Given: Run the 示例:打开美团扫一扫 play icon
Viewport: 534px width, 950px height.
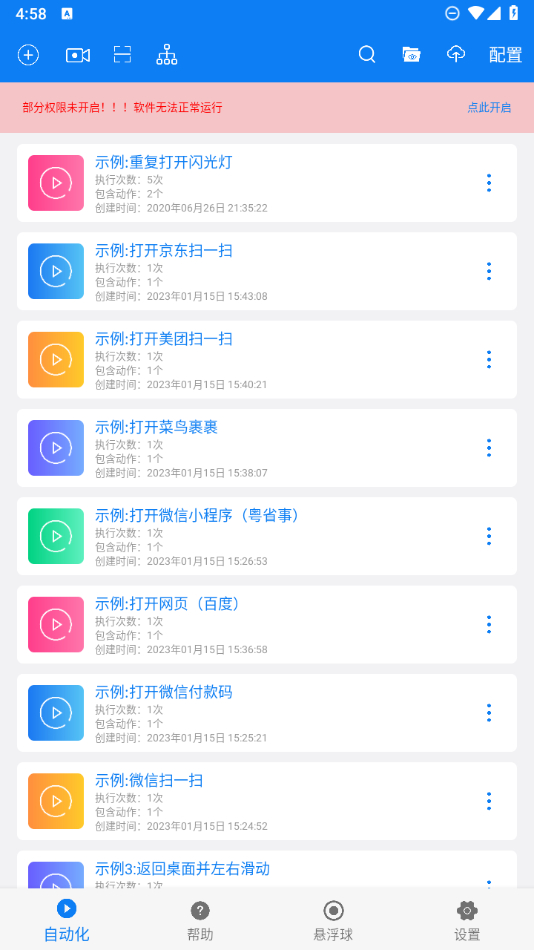Looking at the screenshot, I should tap(56, 360).
